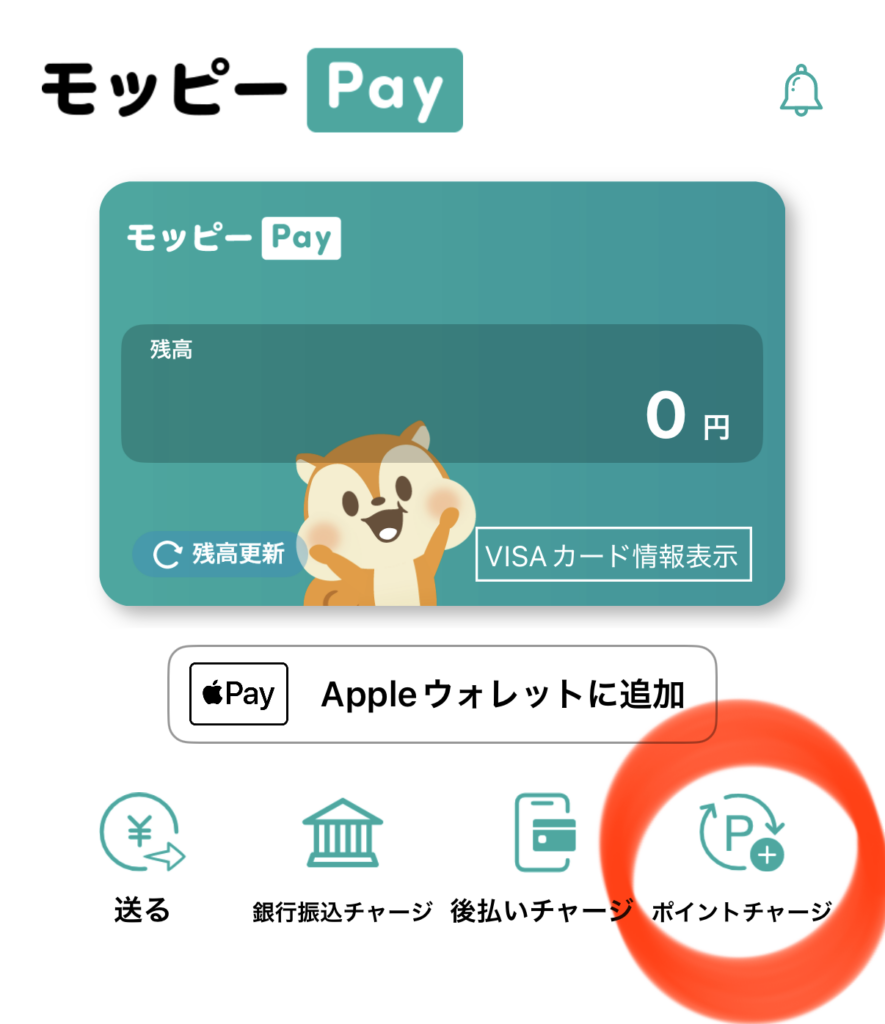Image resolution: width=885 pixels, height=1024 pixels.
Task: Choose 後払いチャージ
Action: (542, 857)
